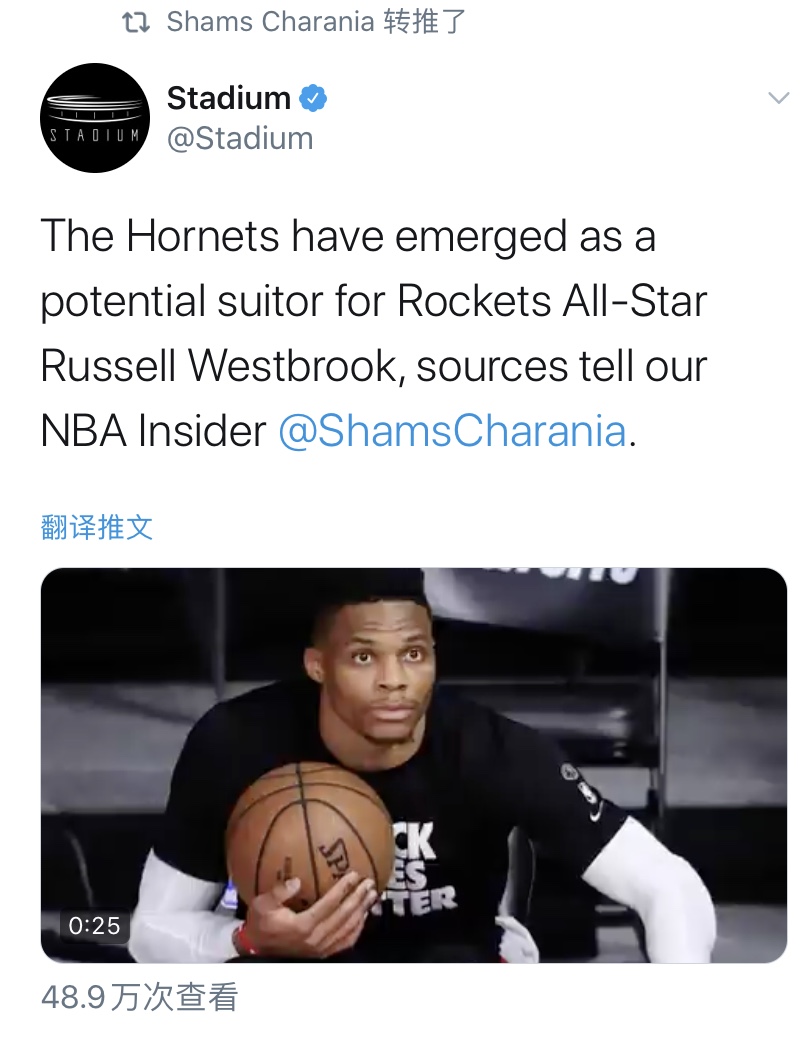809x1059 pixels.
Task: Open the Stadium account name
Action: click(x=229, y=98)
